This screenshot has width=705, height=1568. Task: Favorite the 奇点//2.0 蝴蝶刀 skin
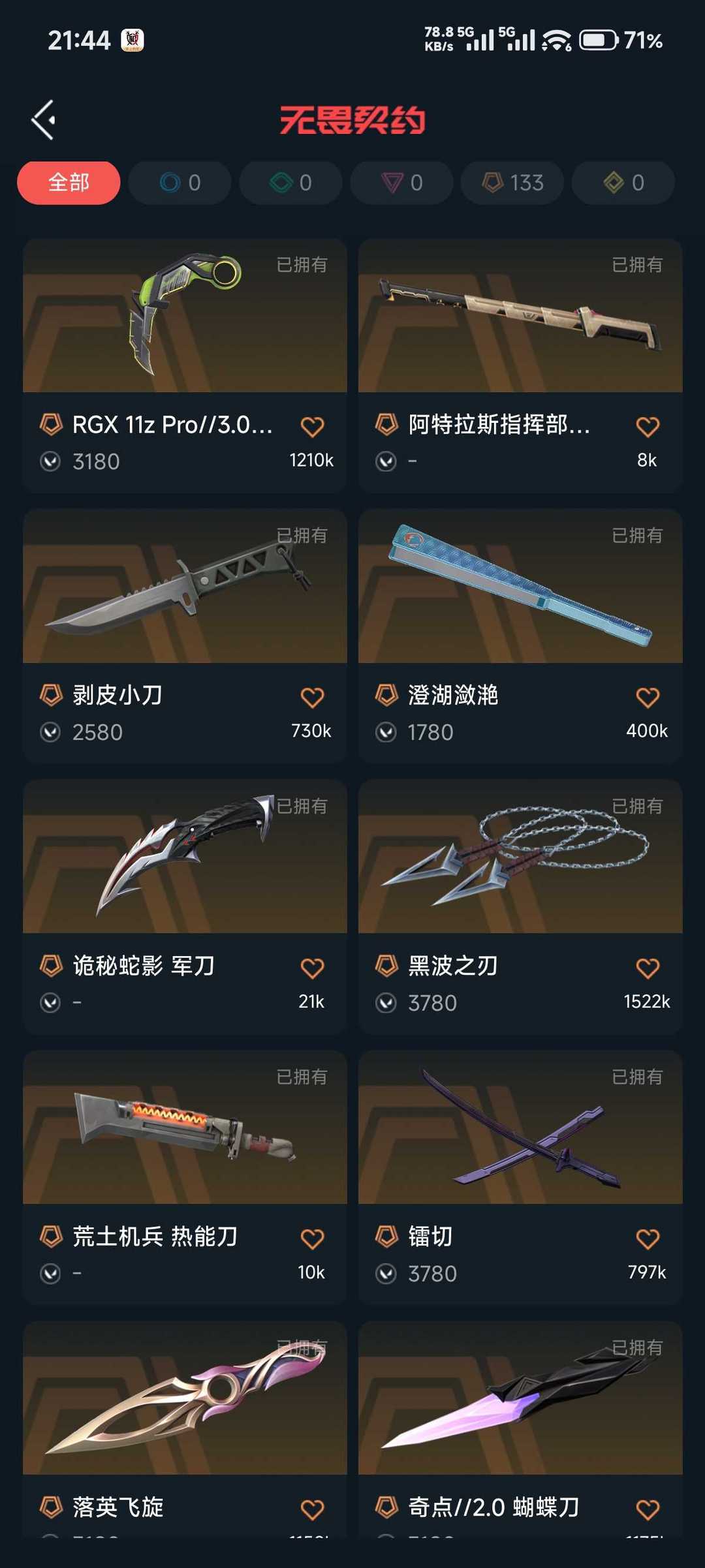[648, 1509]
